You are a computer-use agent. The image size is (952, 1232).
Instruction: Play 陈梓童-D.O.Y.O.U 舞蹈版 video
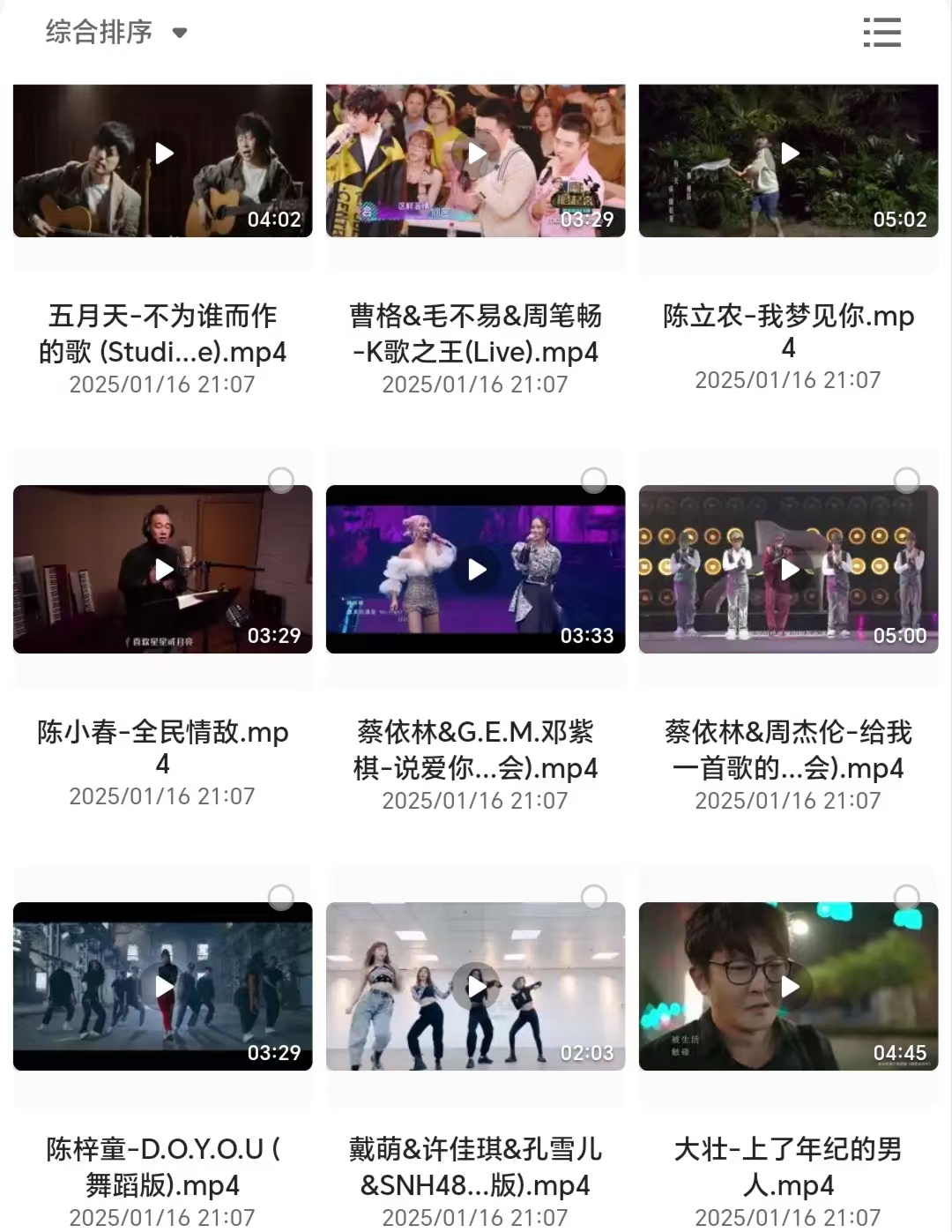tap(163, 986)
